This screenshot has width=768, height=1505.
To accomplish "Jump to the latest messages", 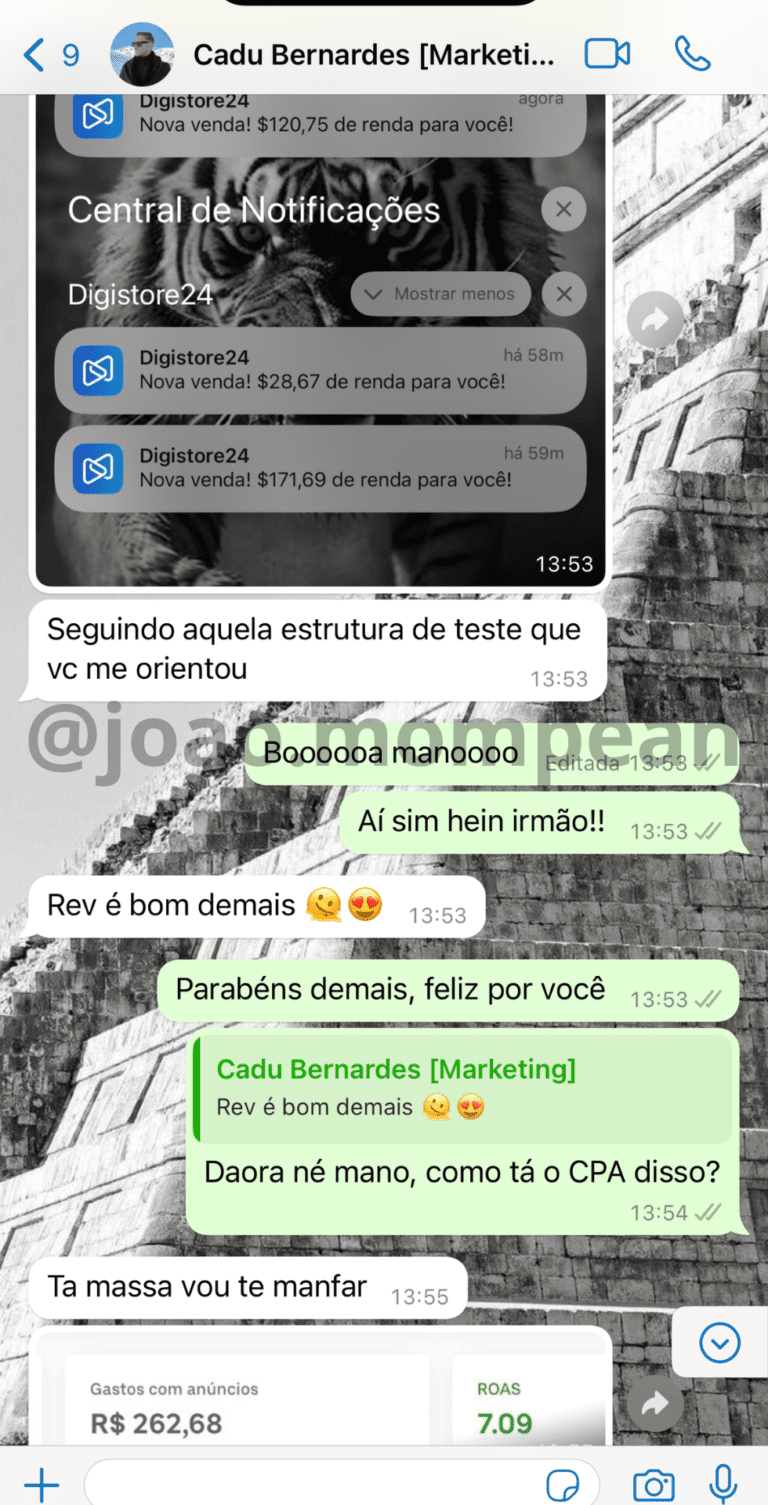I will click(x=719, y=1343).
